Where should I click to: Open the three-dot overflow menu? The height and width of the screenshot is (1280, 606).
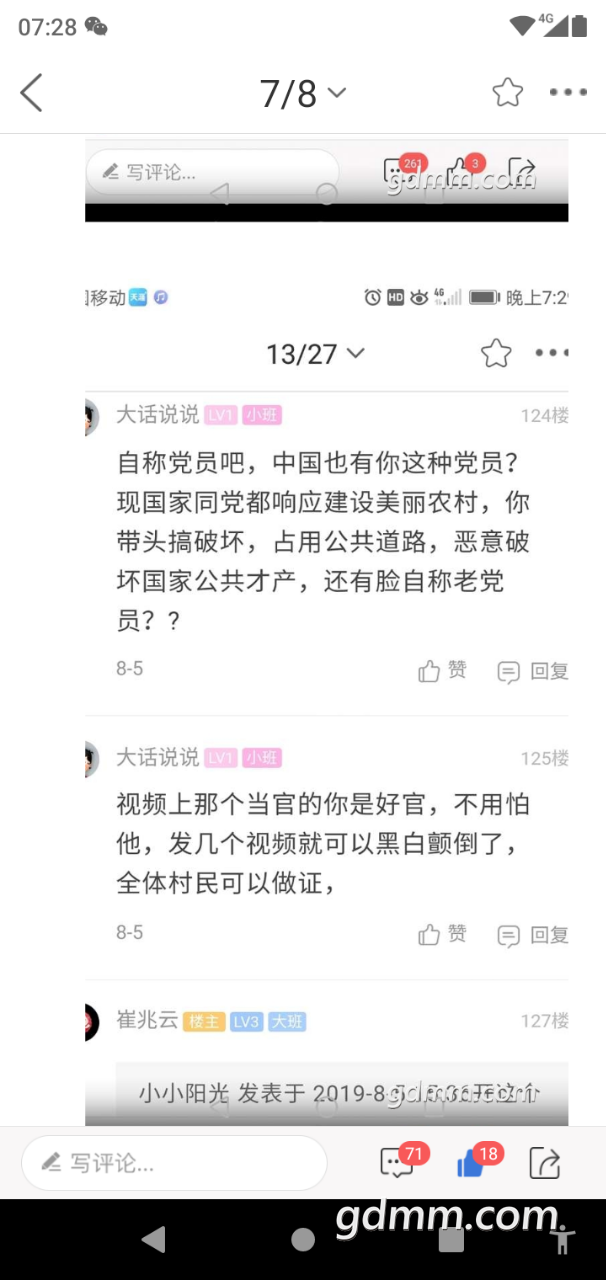pos(568,93)
